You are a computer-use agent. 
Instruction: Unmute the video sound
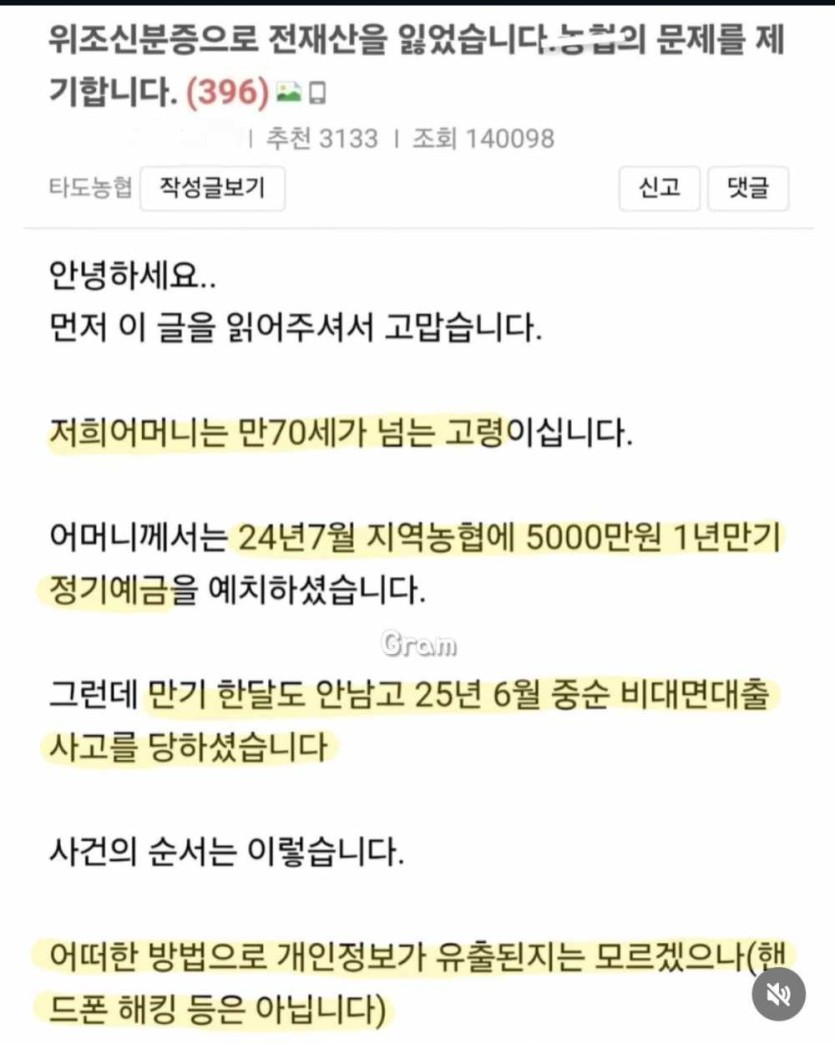pyautogui.click(x=778, y=993)
